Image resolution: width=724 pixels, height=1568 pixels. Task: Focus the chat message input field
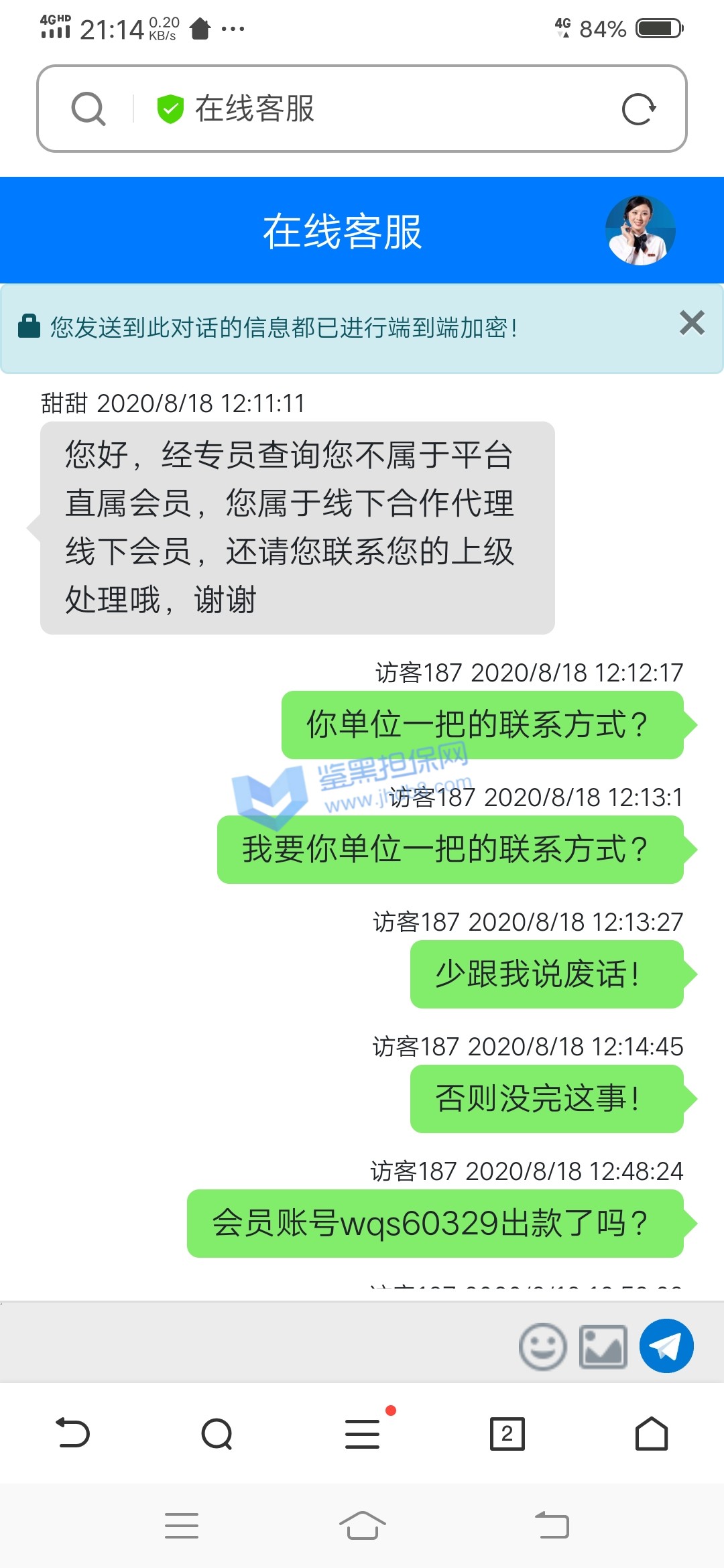tap(255, 1346)
